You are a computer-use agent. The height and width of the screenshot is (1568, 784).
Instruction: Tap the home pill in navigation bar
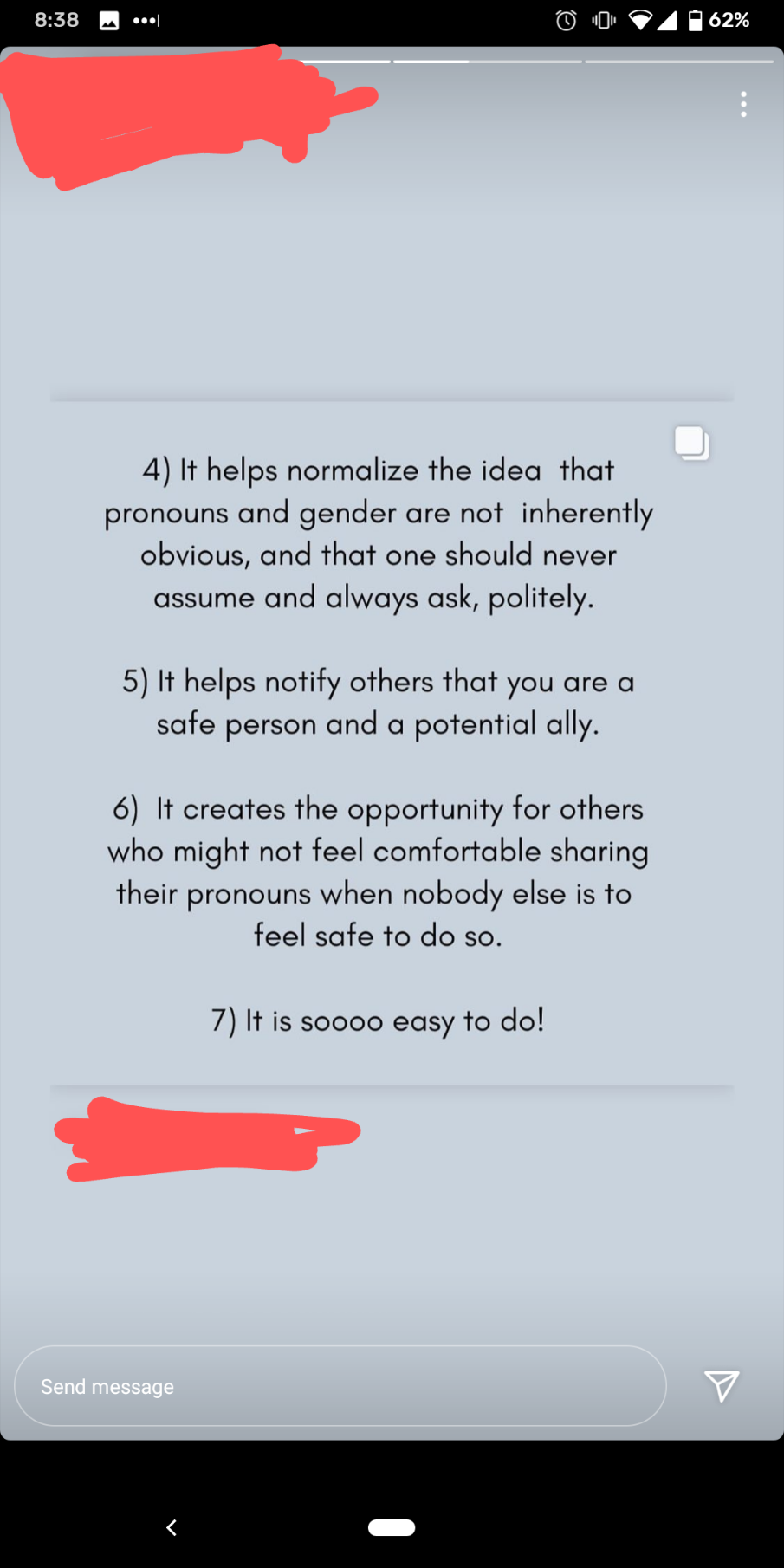392,1527
